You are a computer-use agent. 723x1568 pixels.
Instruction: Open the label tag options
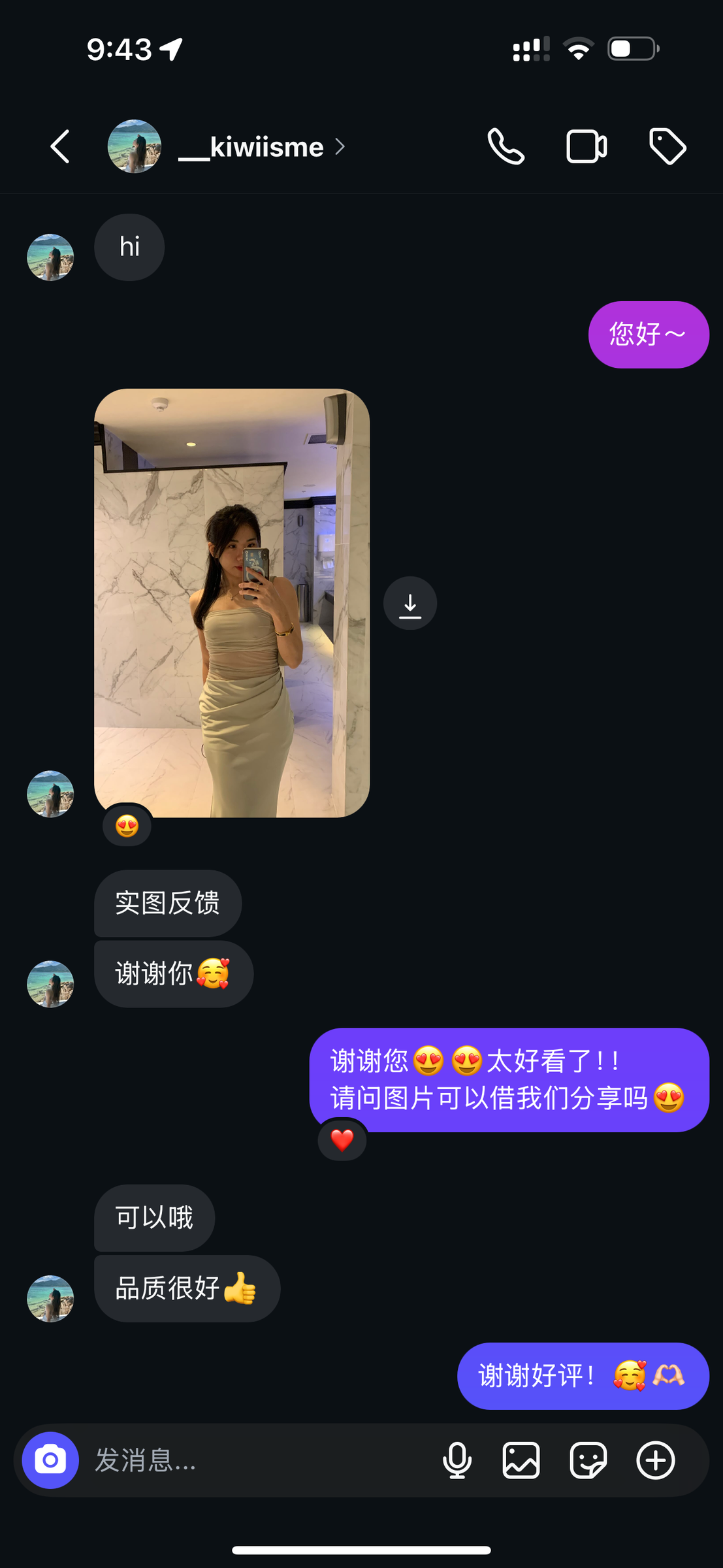[667, 146]
